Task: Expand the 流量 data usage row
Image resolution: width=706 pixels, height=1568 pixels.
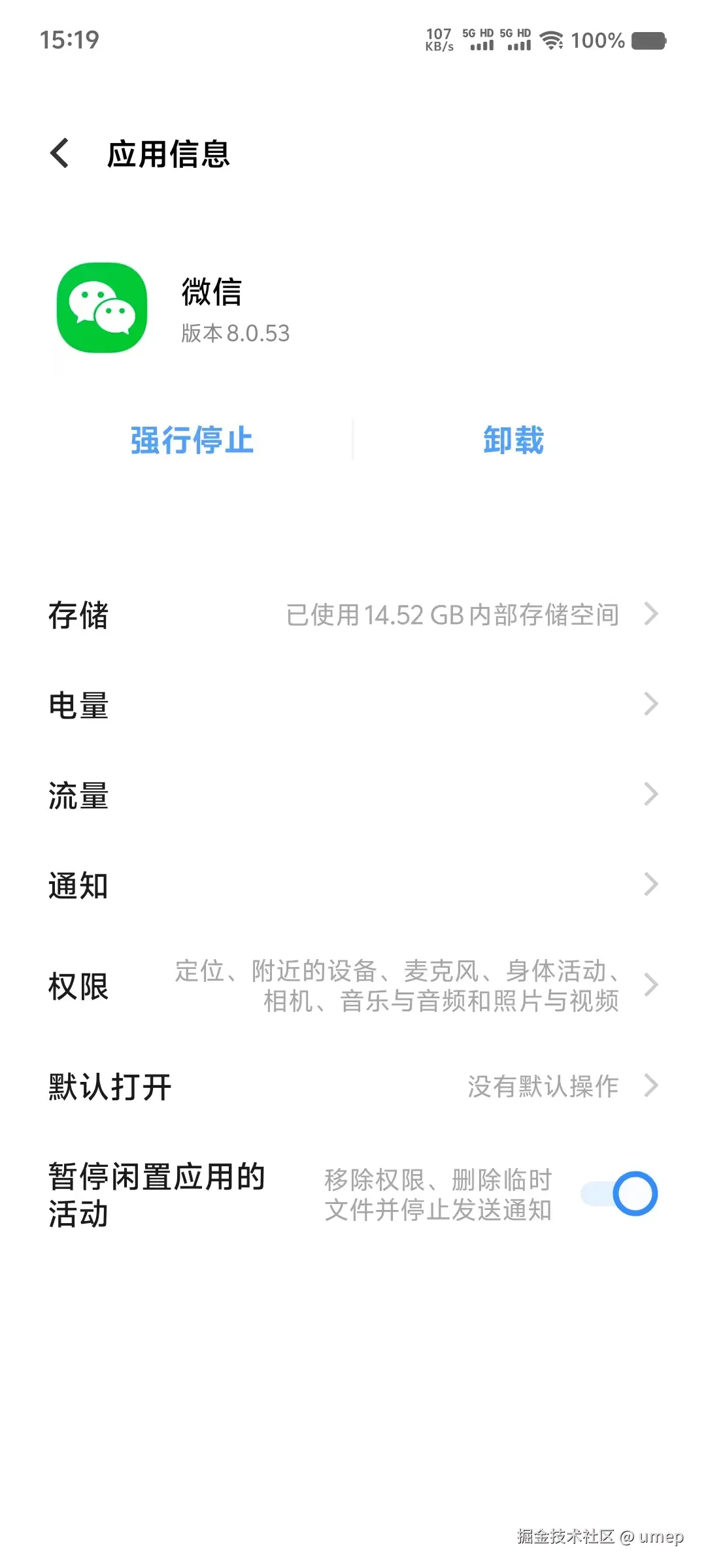Action: click(x=650, y=794)
